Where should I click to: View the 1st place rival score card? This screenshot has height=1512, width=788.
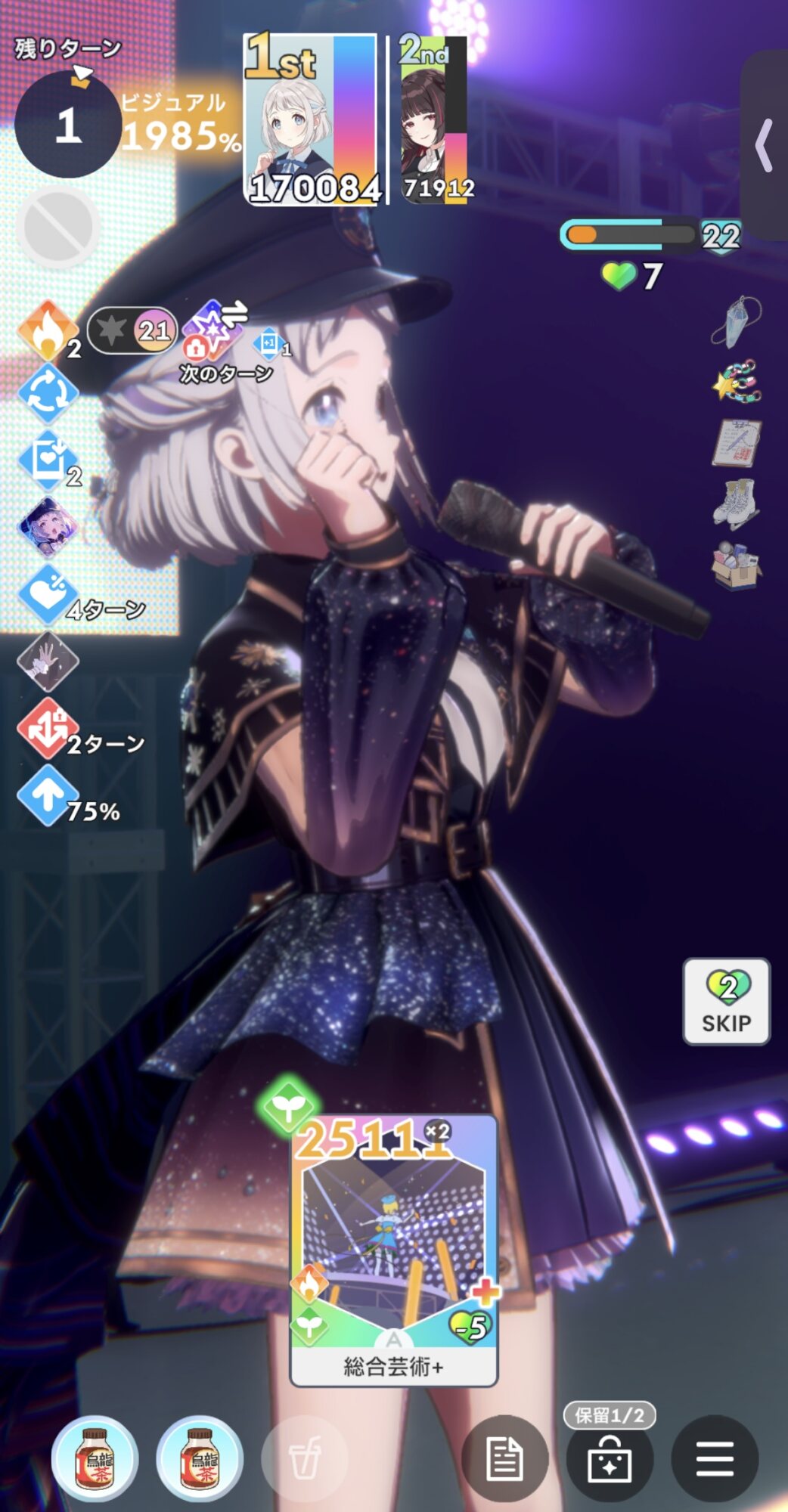[x=310, y=119]
